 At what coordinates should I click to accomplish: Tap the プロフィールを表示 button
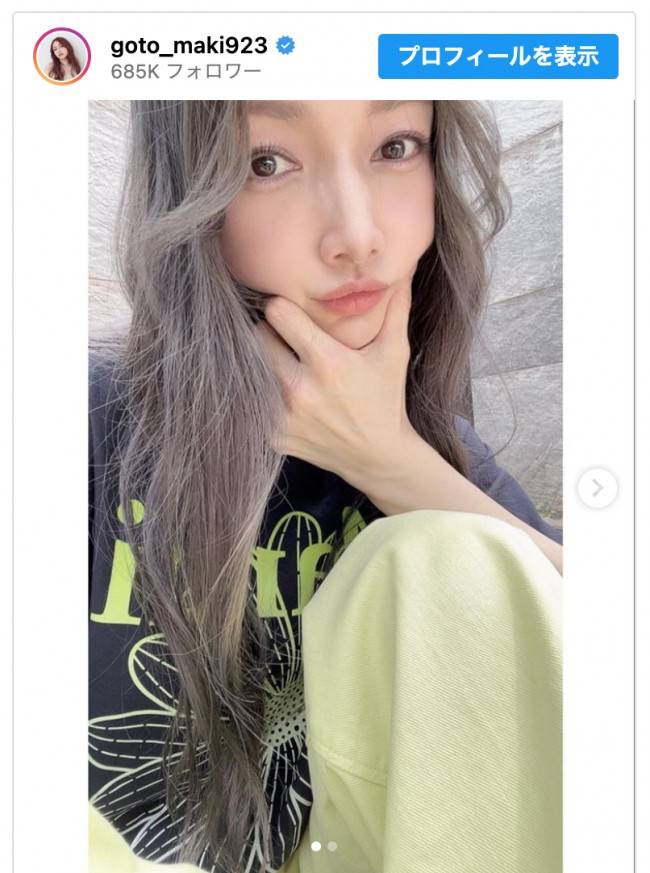click(498, 56)
